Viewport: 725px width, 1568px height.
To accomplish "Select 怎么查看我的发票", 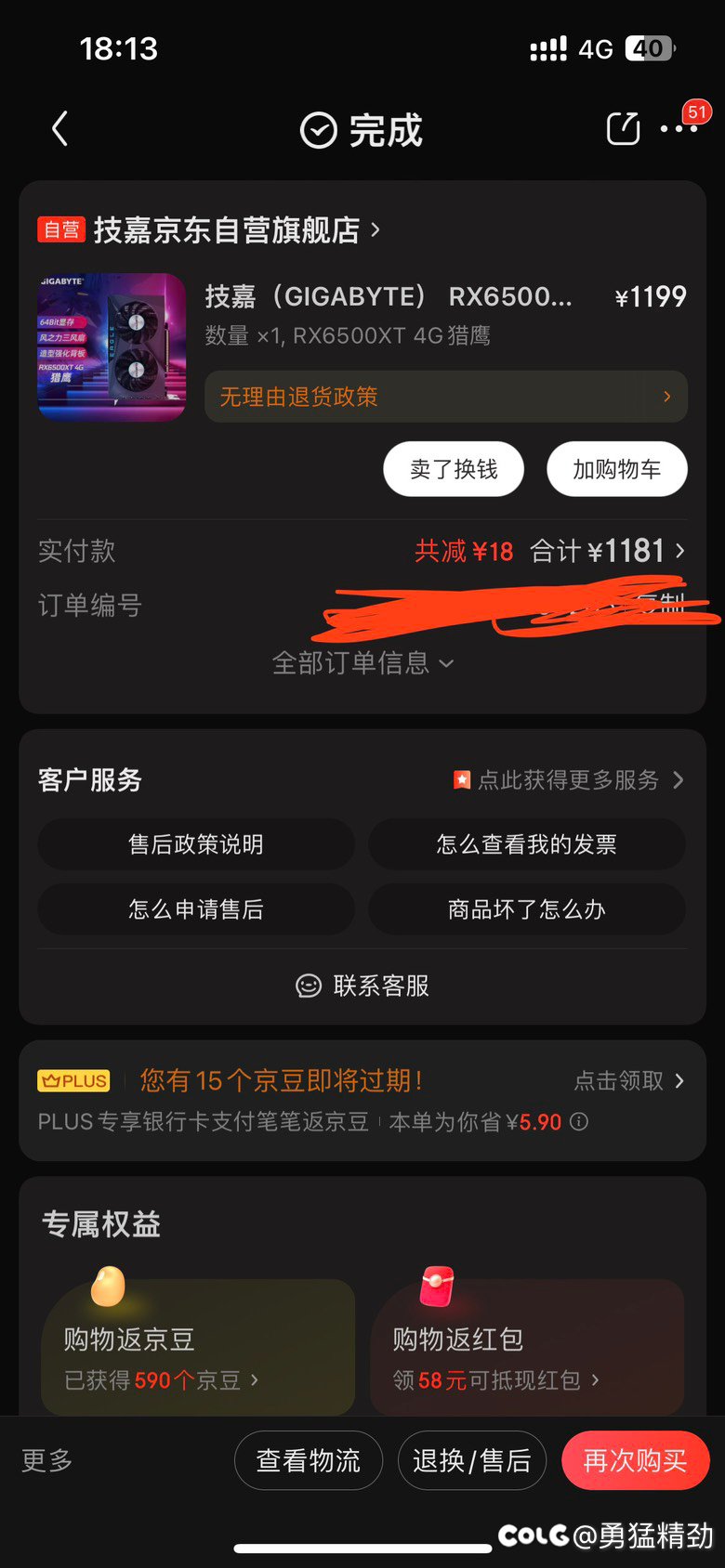I will click(526, 844).
